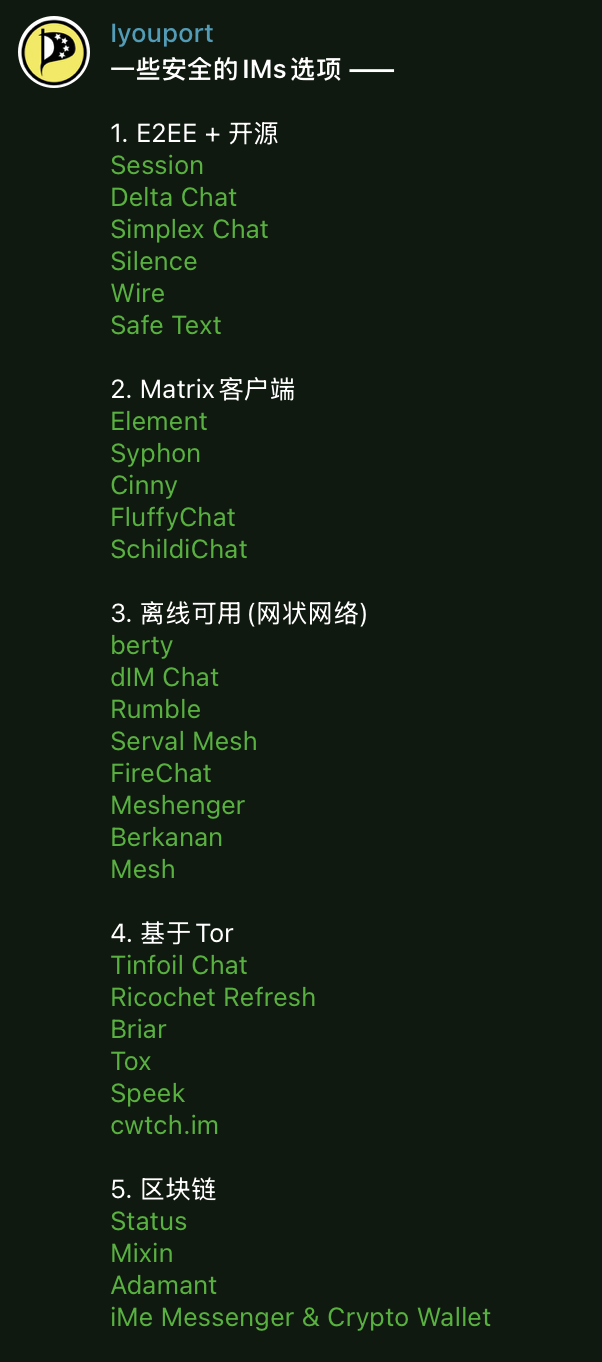Open the Wire link
The image size is (602, 1362).
(x=138, y=293)
